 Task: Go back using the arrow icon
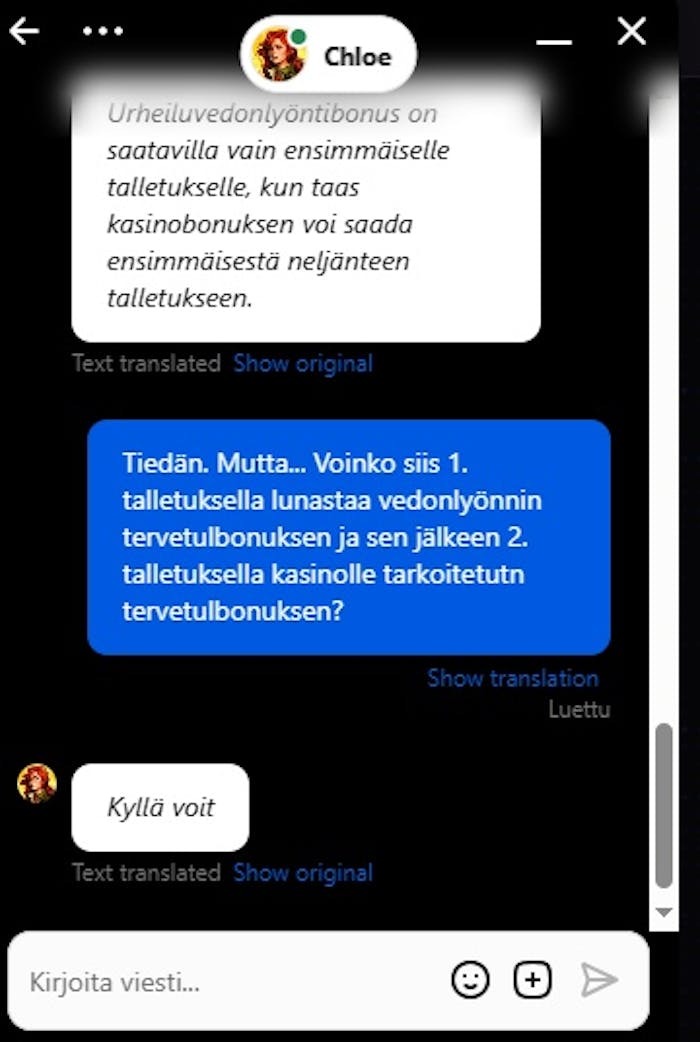click(24, 31)
